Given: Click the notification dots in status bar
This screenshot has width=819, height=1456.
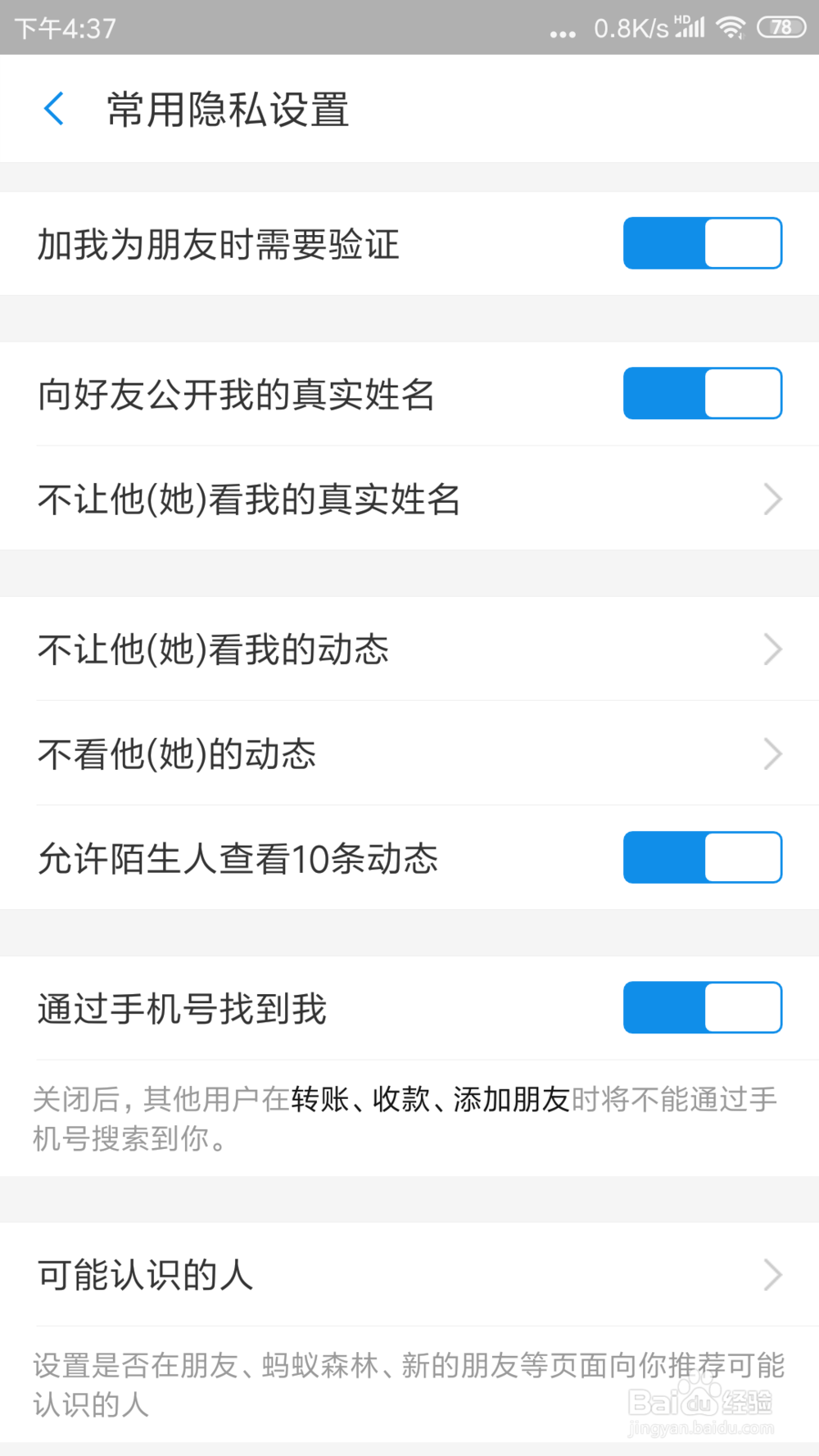Looking at the screenshot, I should [x=562, y=31].
